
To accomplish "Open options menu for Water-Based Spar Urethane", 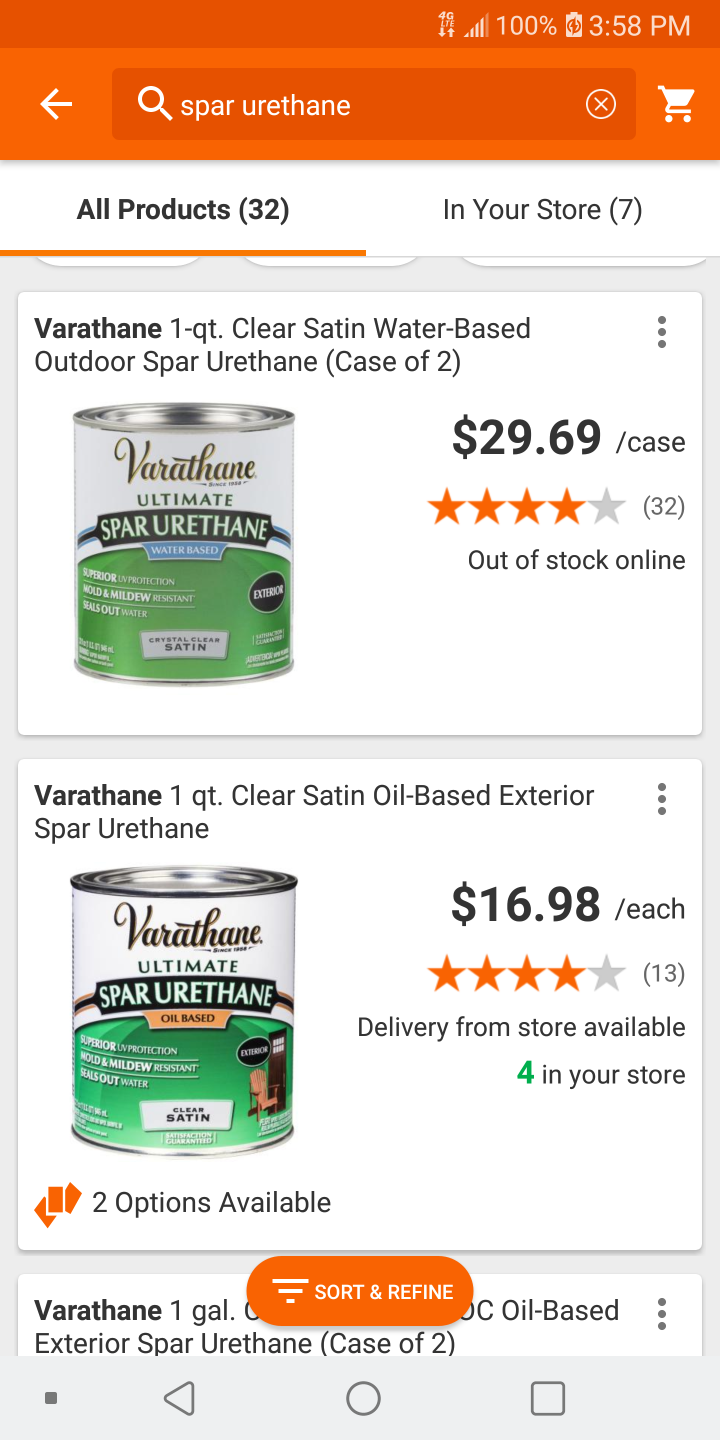I will (661, 332).
